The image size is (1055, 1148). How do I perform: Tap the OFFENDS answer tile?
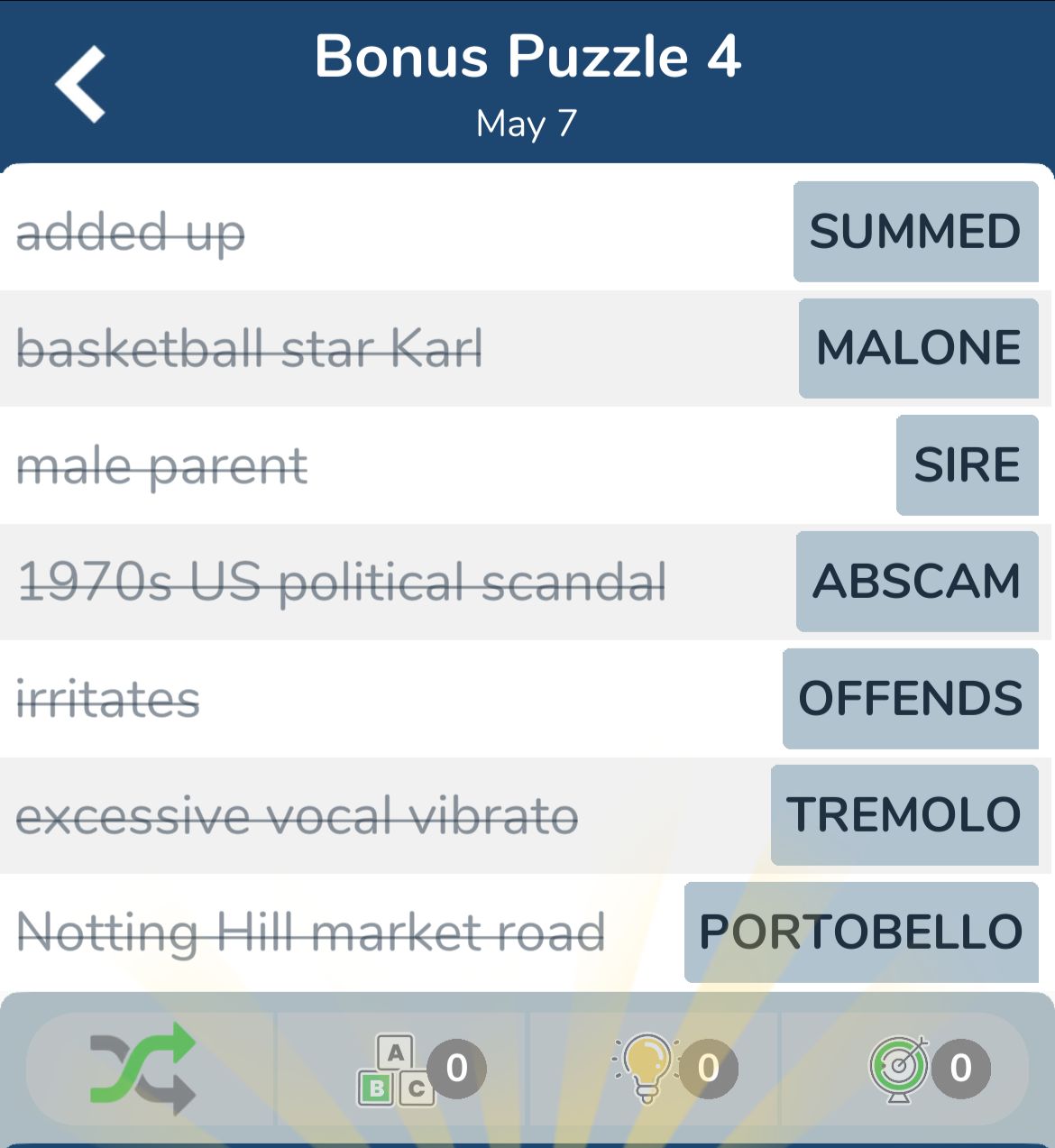910,699
